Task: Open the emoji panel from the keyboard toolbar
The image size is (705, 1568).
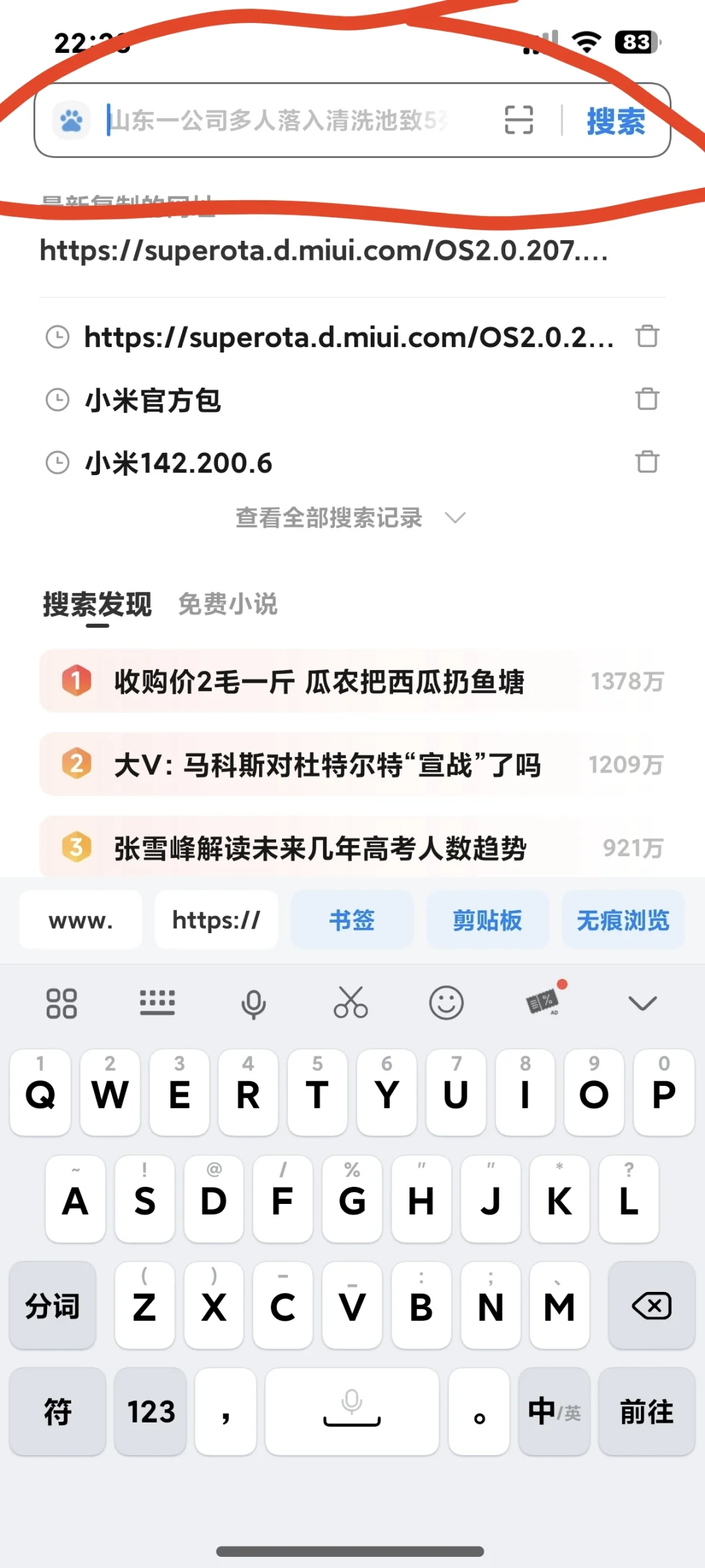Action: (446, 1002)
